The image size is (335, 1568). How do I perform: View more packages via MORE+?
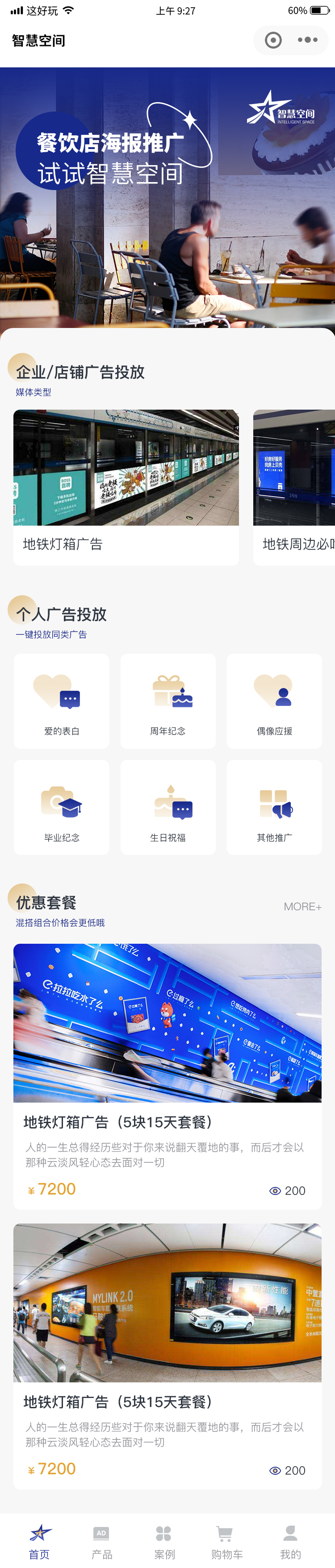coord(302,906)
